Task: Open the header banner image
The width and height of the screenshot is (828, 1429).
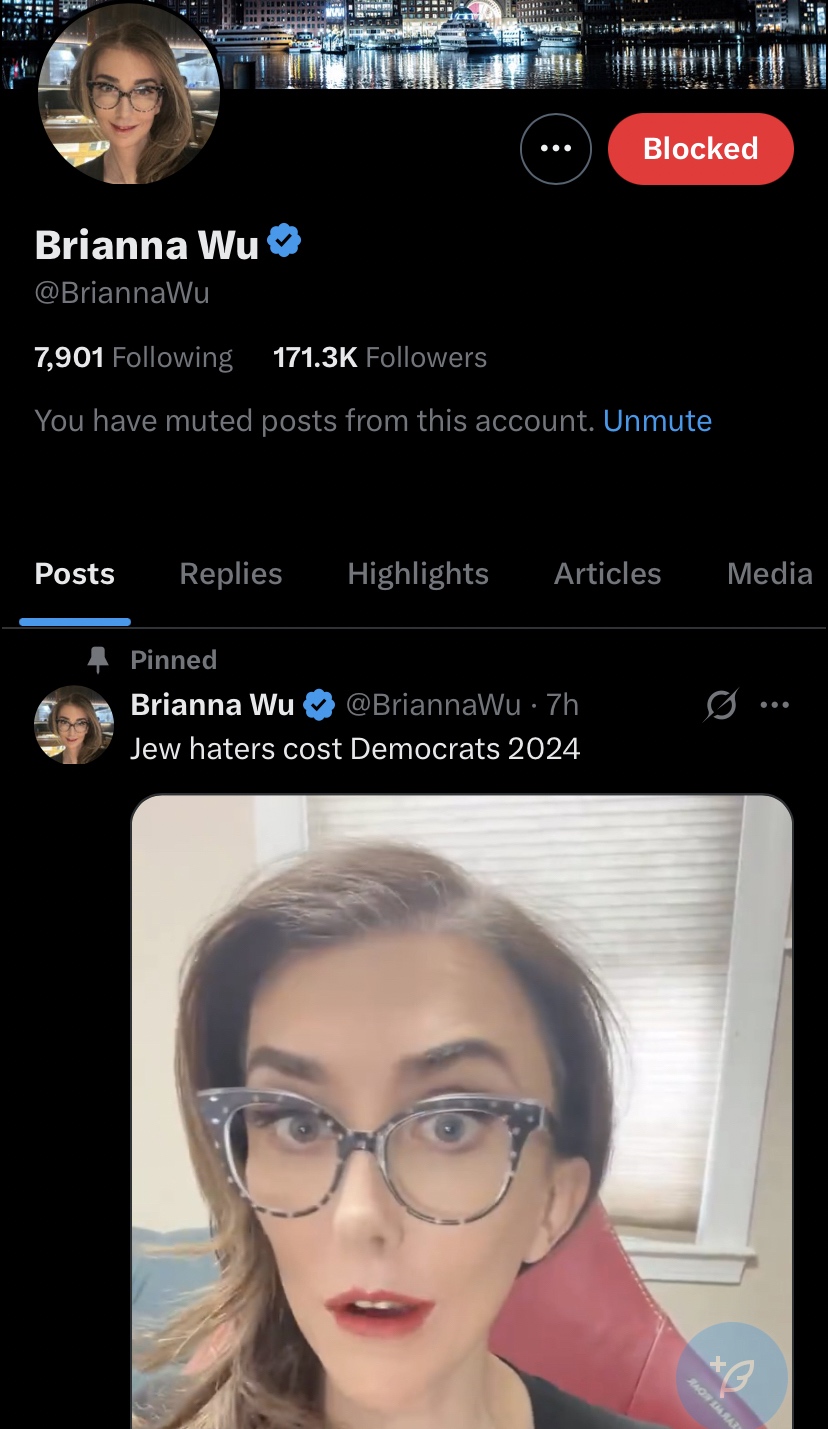Action: coord(520,40)
